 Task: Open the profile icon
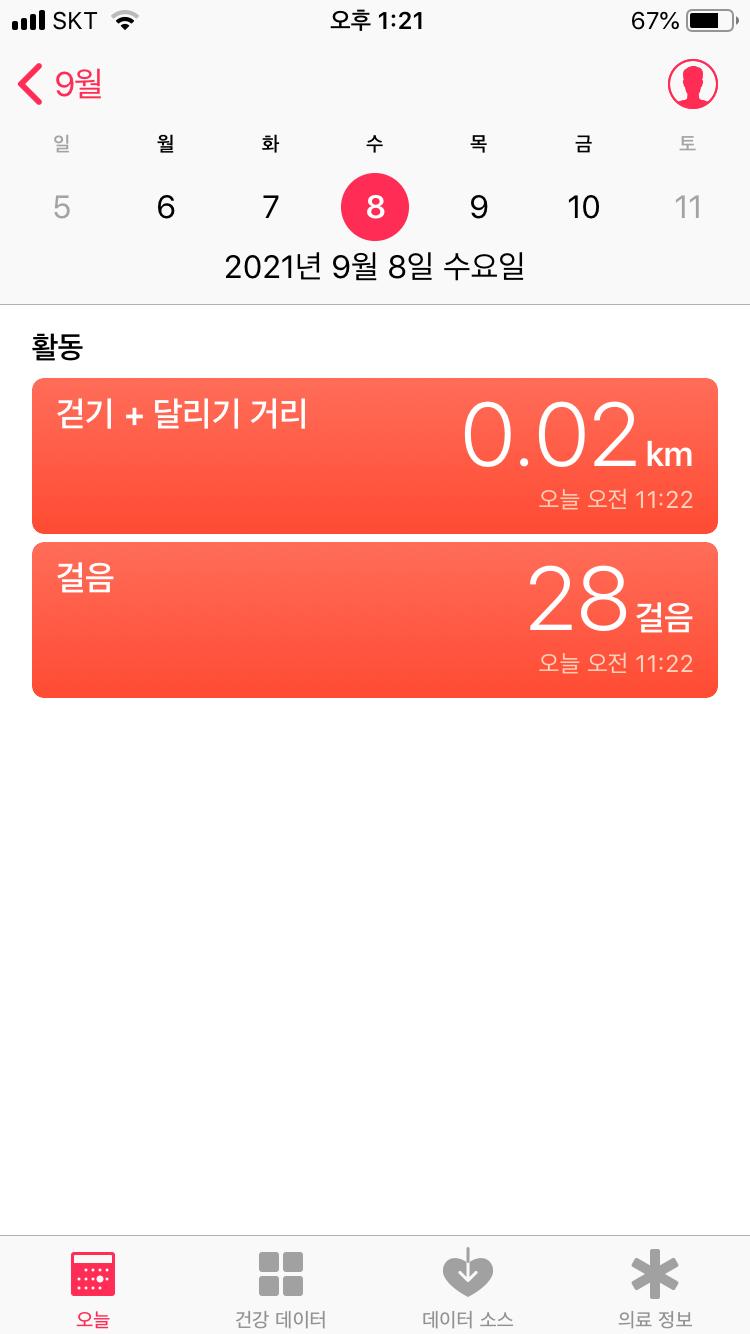click(693, 84)
